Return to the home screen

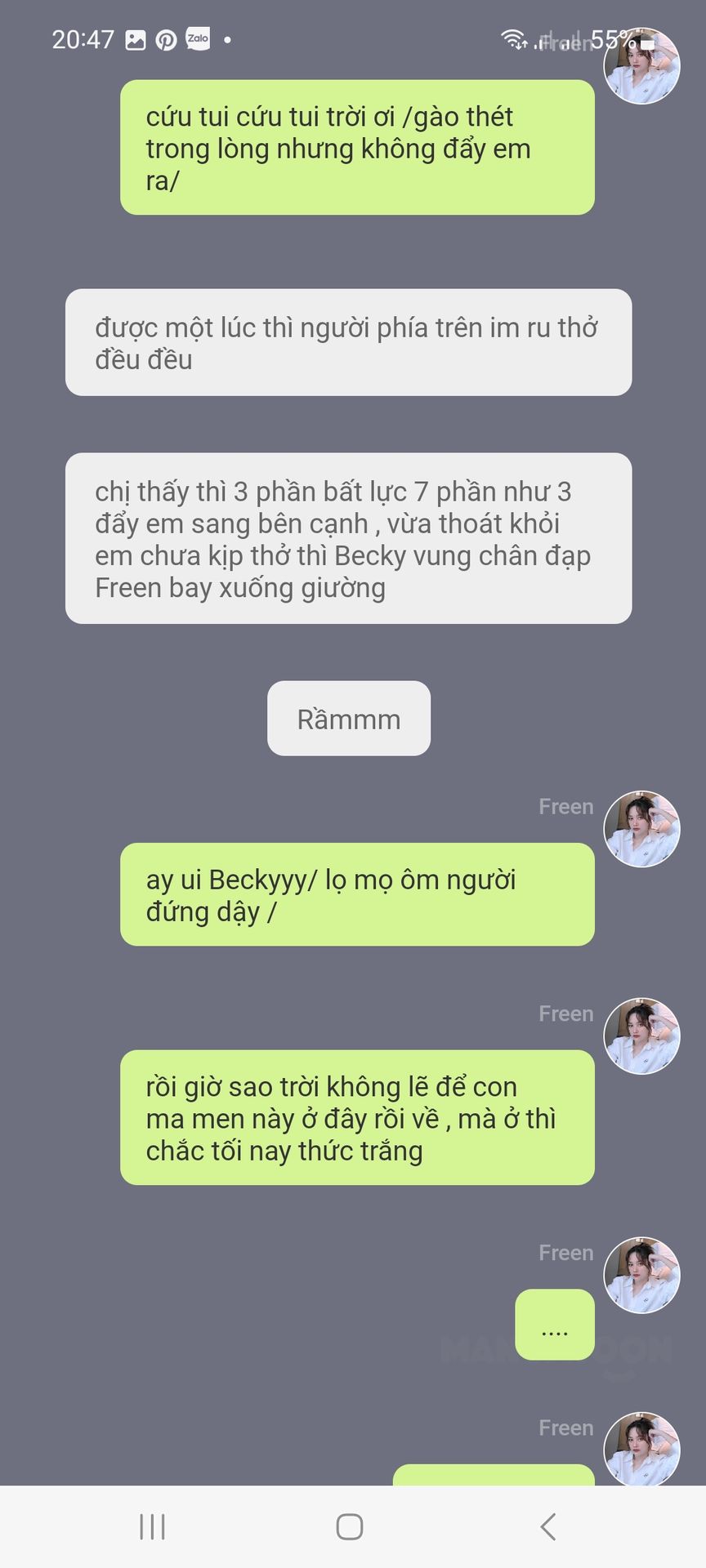pos(350,1526)
